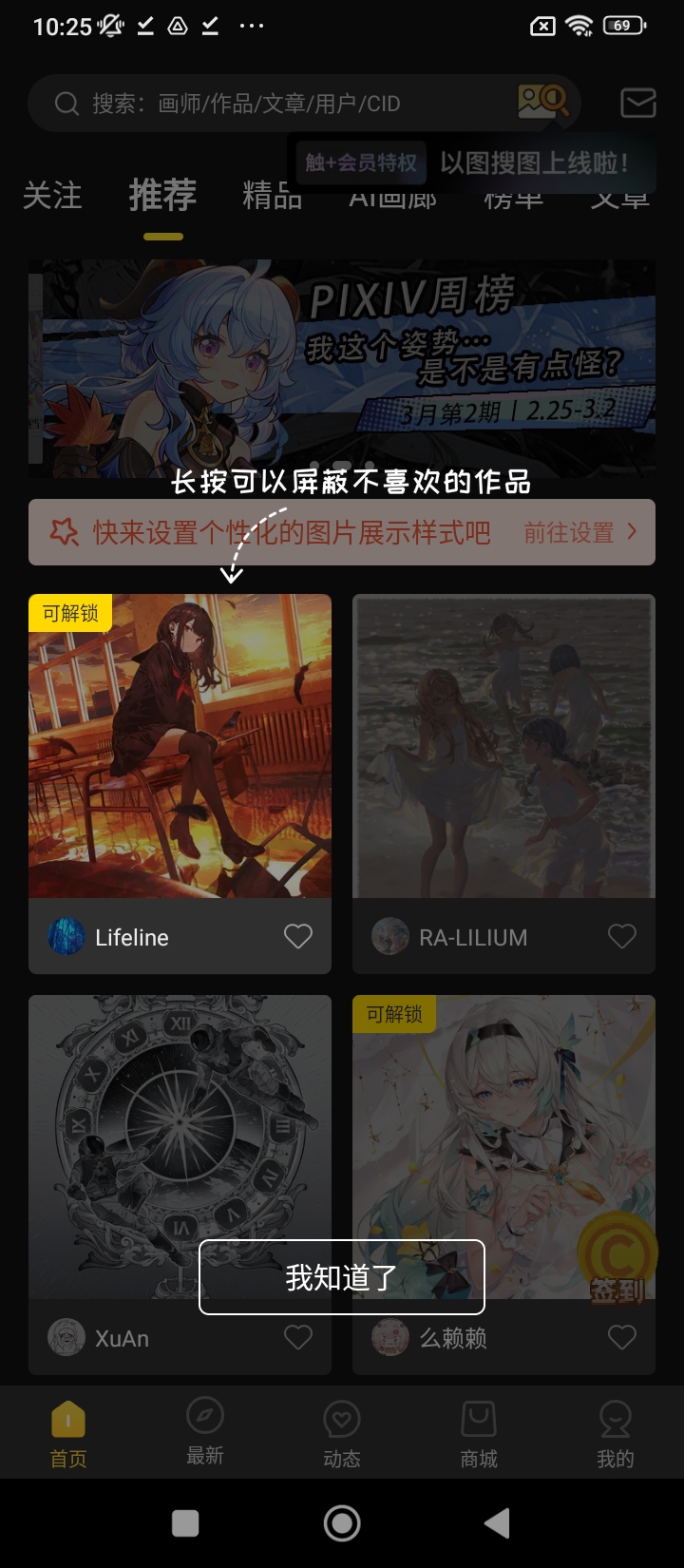Open the artwork by Lifeline

(180, 746)
